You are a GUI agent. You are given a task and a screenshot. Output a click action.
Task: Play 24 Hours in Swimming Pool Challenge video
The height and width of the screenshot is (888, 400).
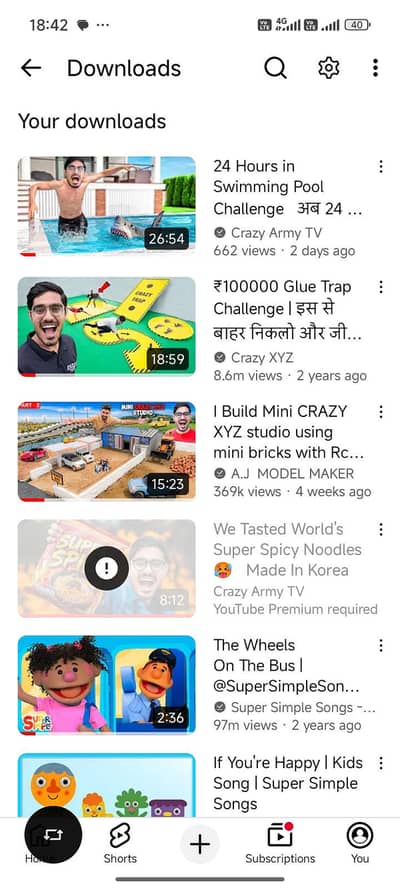(107, 206)
